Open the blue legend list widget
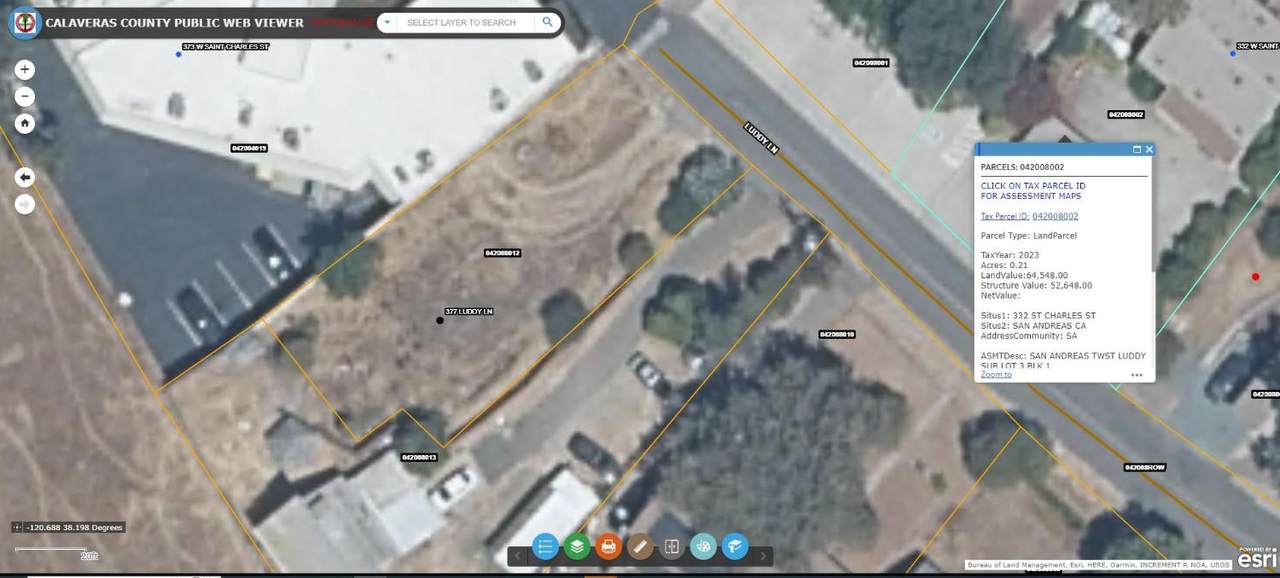1280x578 pixels. (x=545, y=547)
